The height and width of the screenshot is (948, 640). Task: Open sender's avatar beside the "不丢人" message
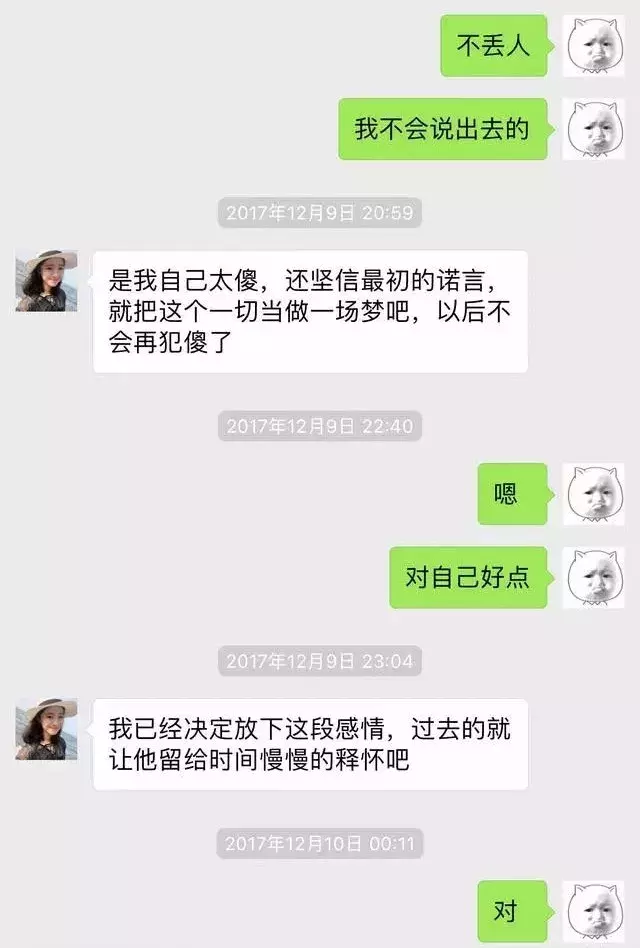pos(594,46)
